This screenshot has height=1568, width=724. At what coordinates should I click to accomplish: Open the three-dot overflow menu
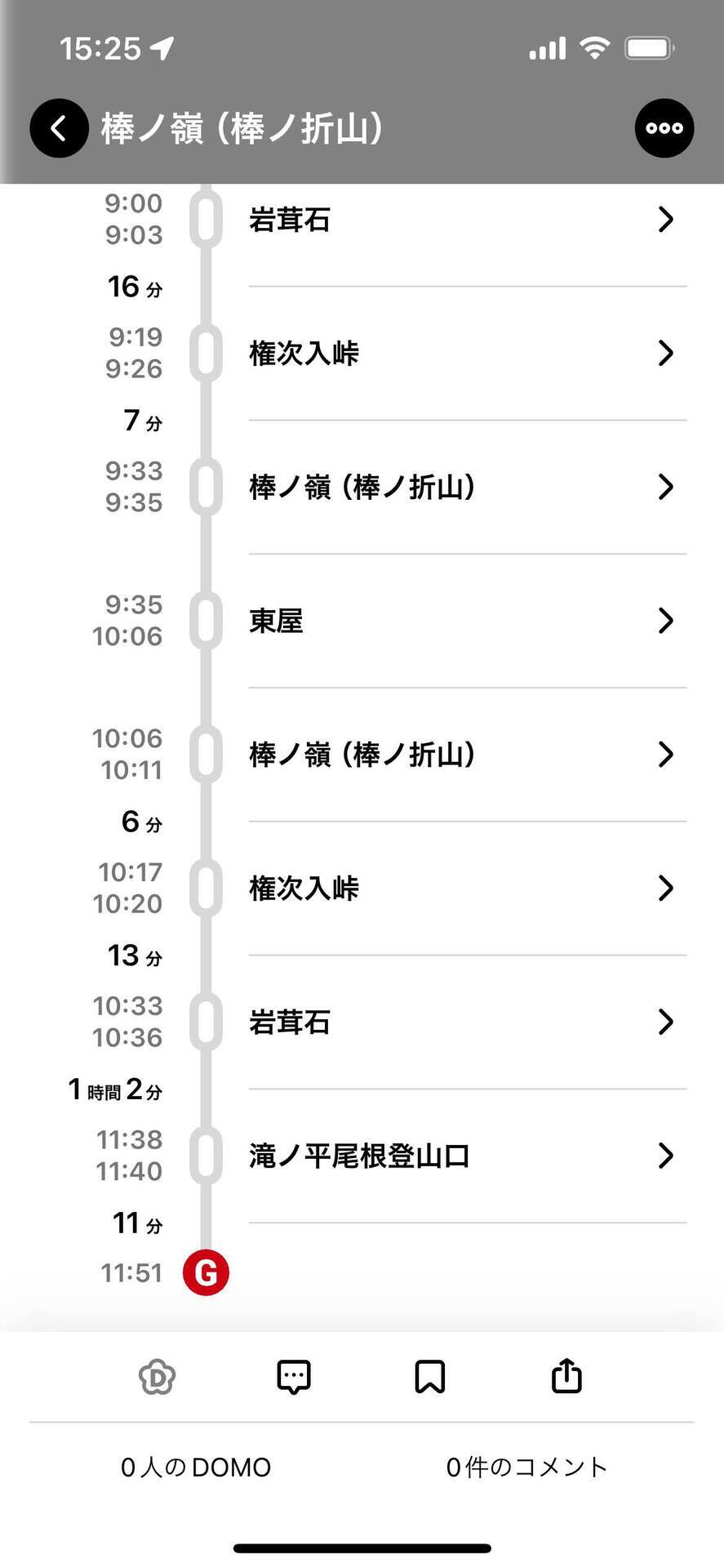664,128
